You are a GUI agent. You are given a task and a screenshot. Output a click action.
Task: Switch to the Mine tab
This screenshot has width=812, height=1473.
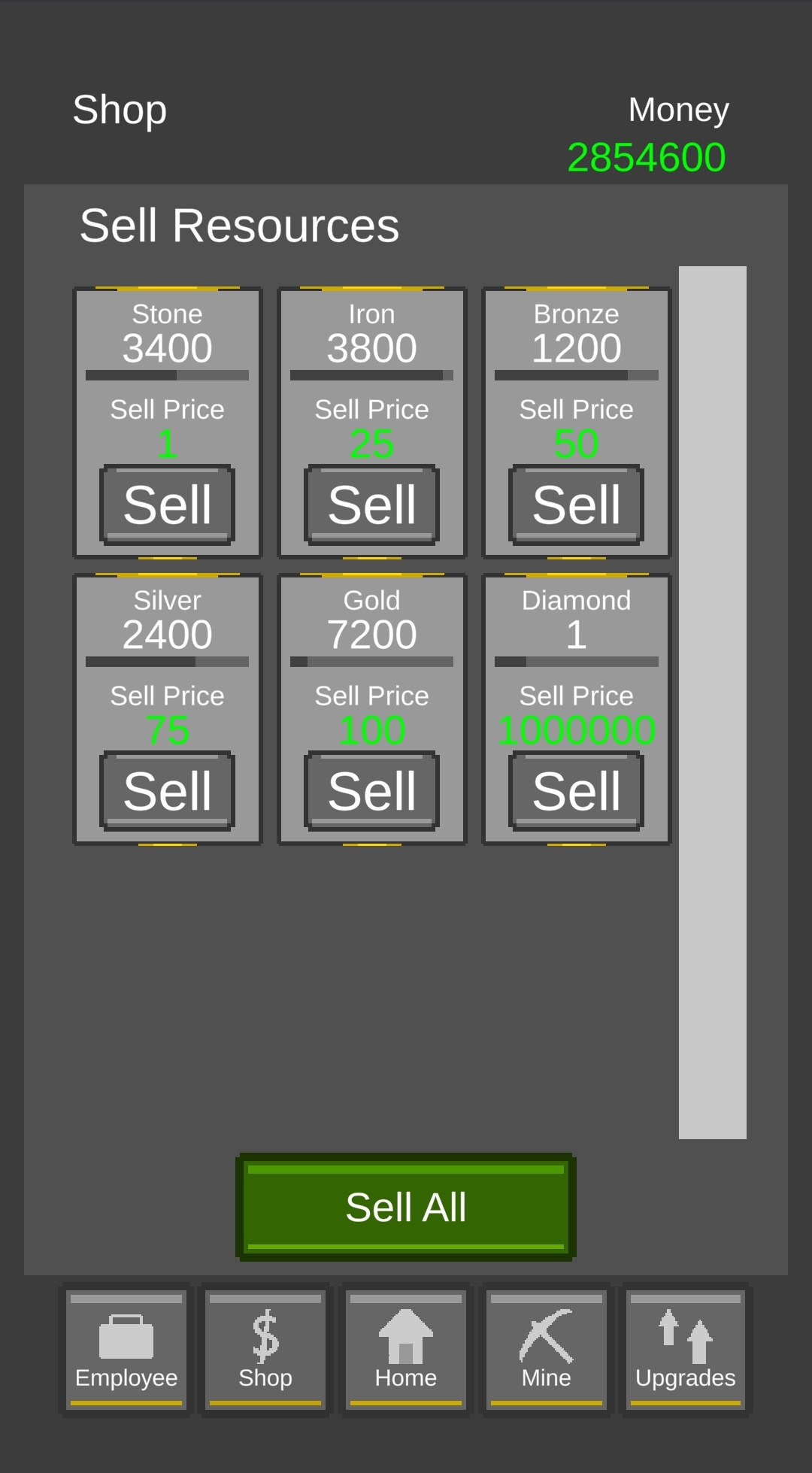pyautogui.click(x=547, y=1350)
